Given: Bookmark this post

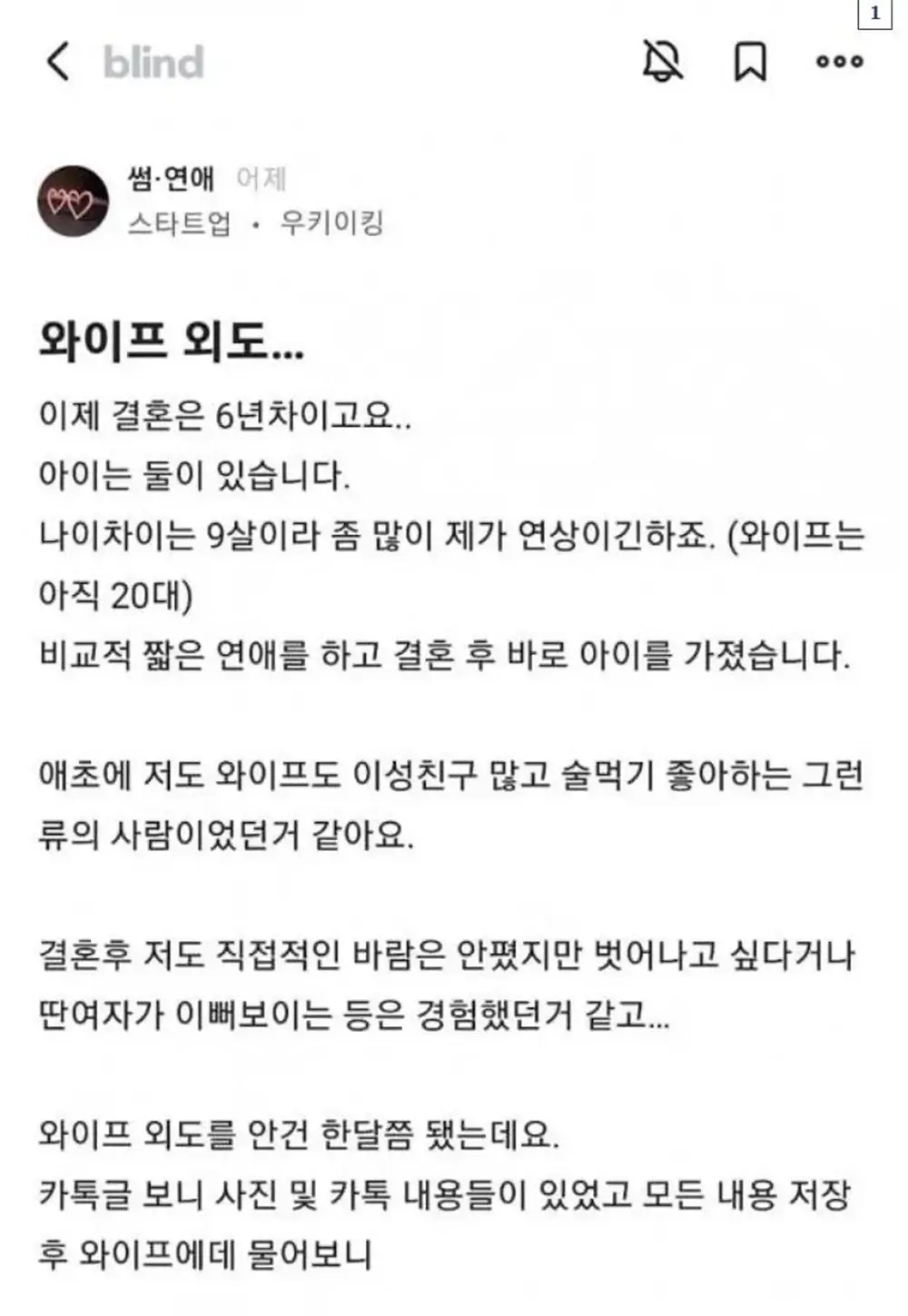Looking at the screenshot, I should tap(750, 62).
